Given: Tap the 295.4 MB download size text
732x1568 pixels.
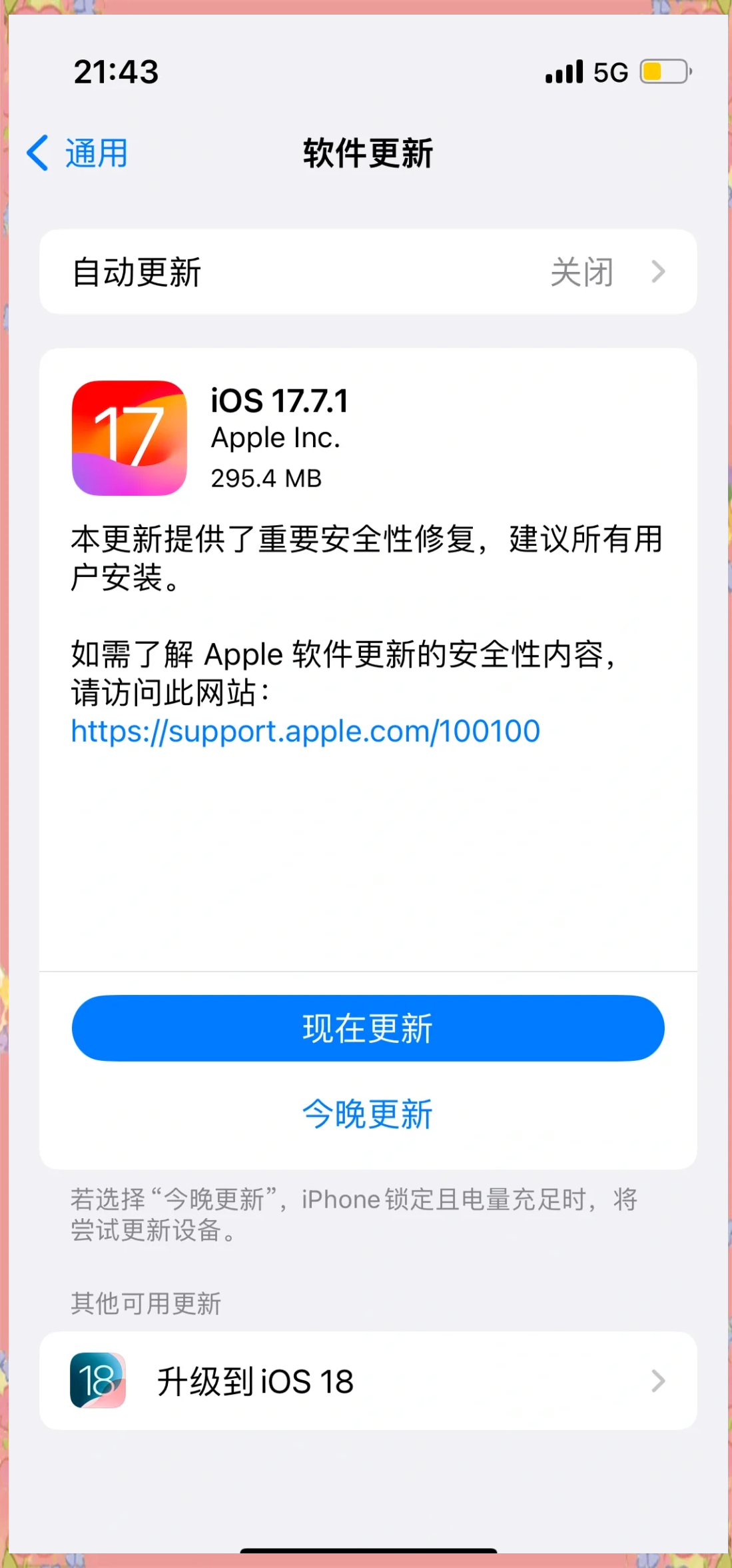Looking at the screenshot, I should (265, 478).
